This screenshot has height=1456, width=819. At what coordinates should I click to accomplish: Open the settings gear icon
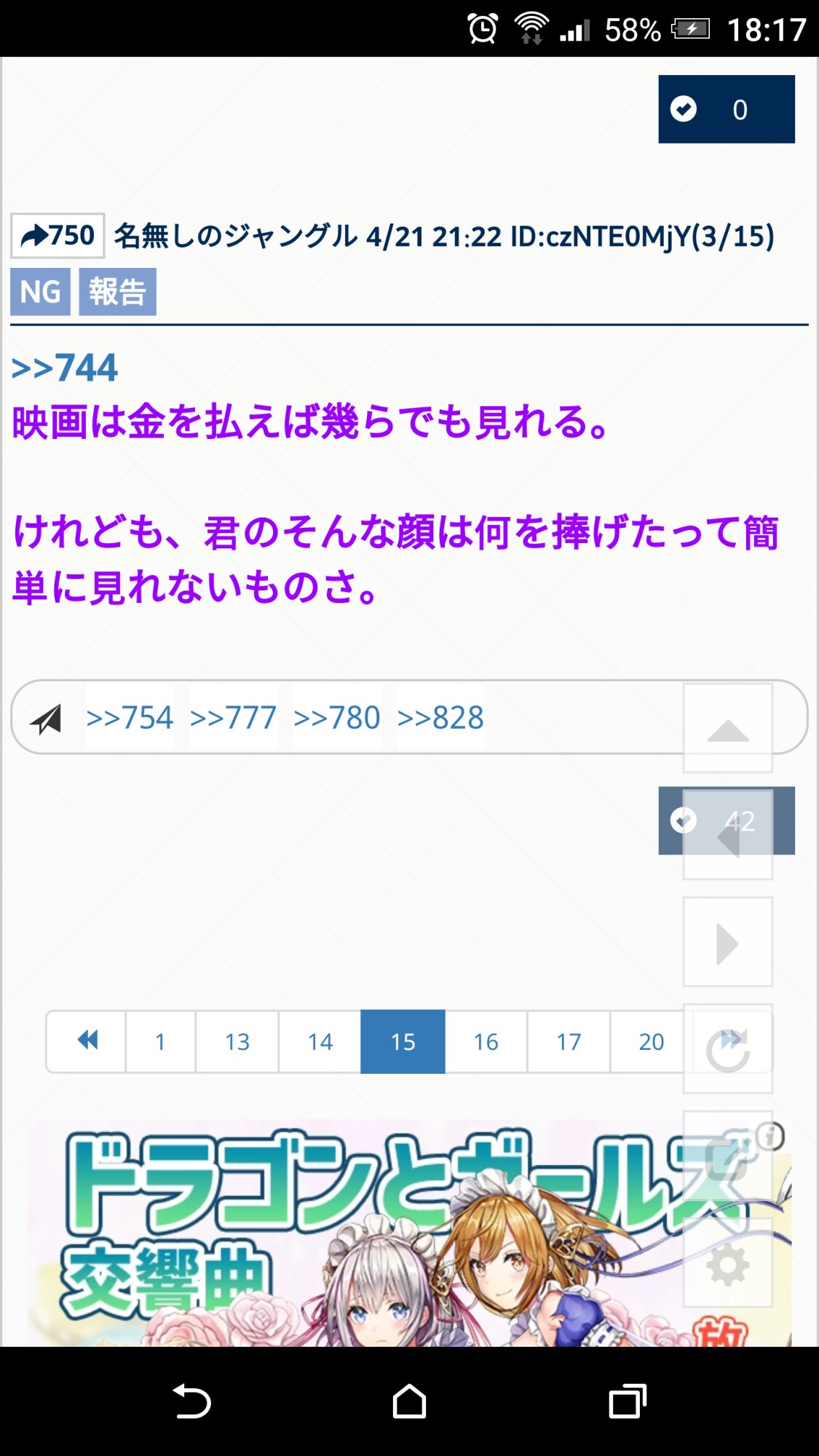[727, 1265]
